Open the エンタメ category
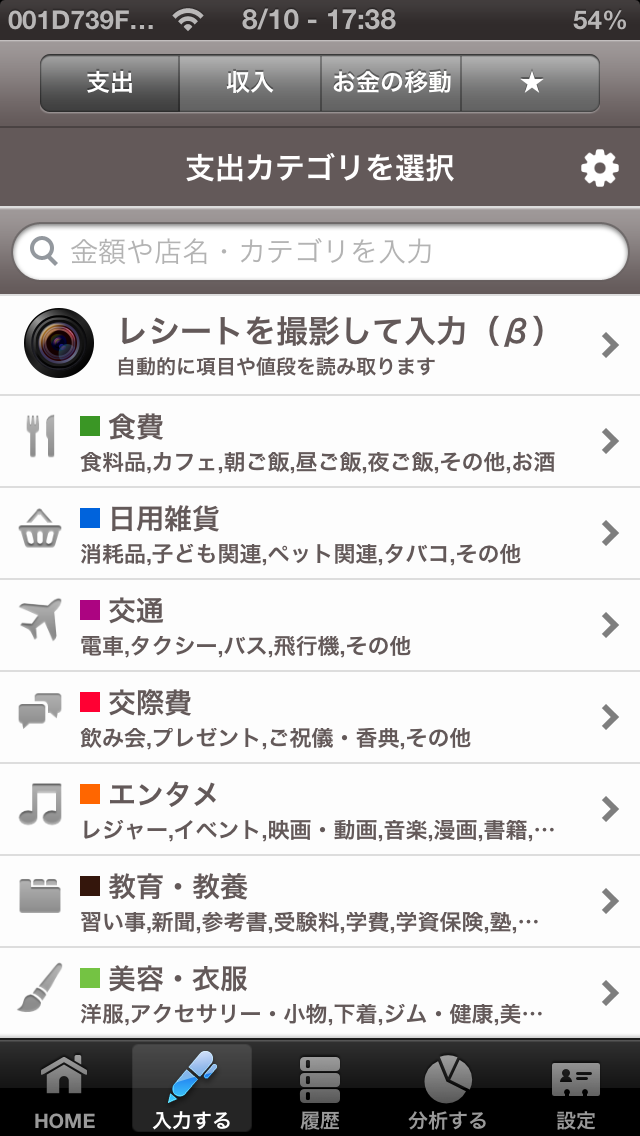 [x=320, y=809]
